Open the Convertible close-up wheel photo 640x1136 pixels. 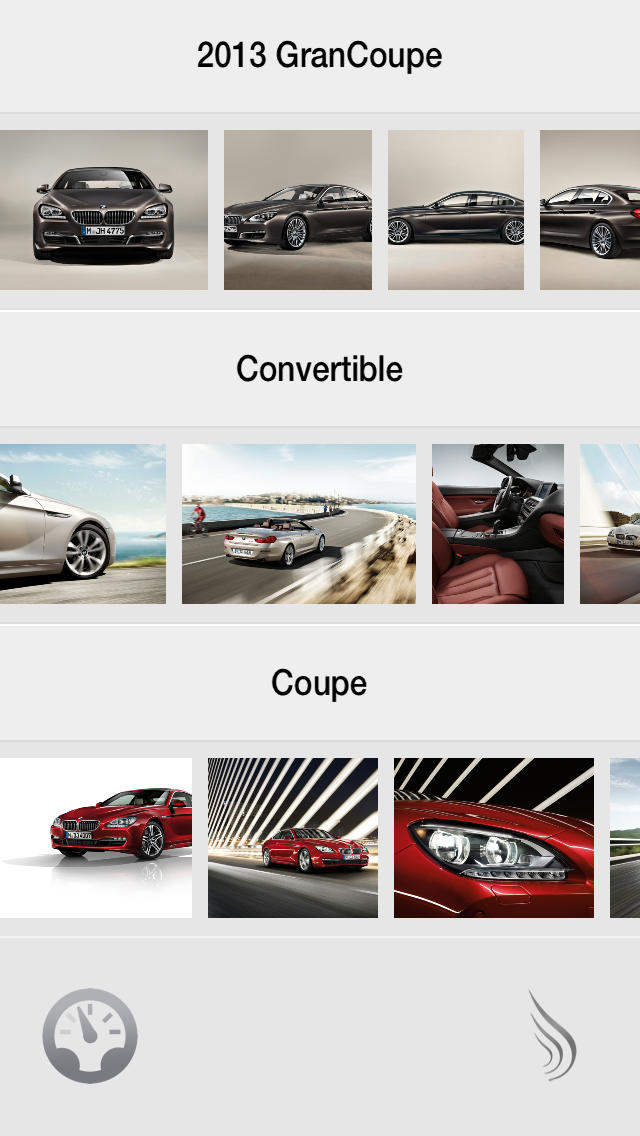[x=83, y=524]
